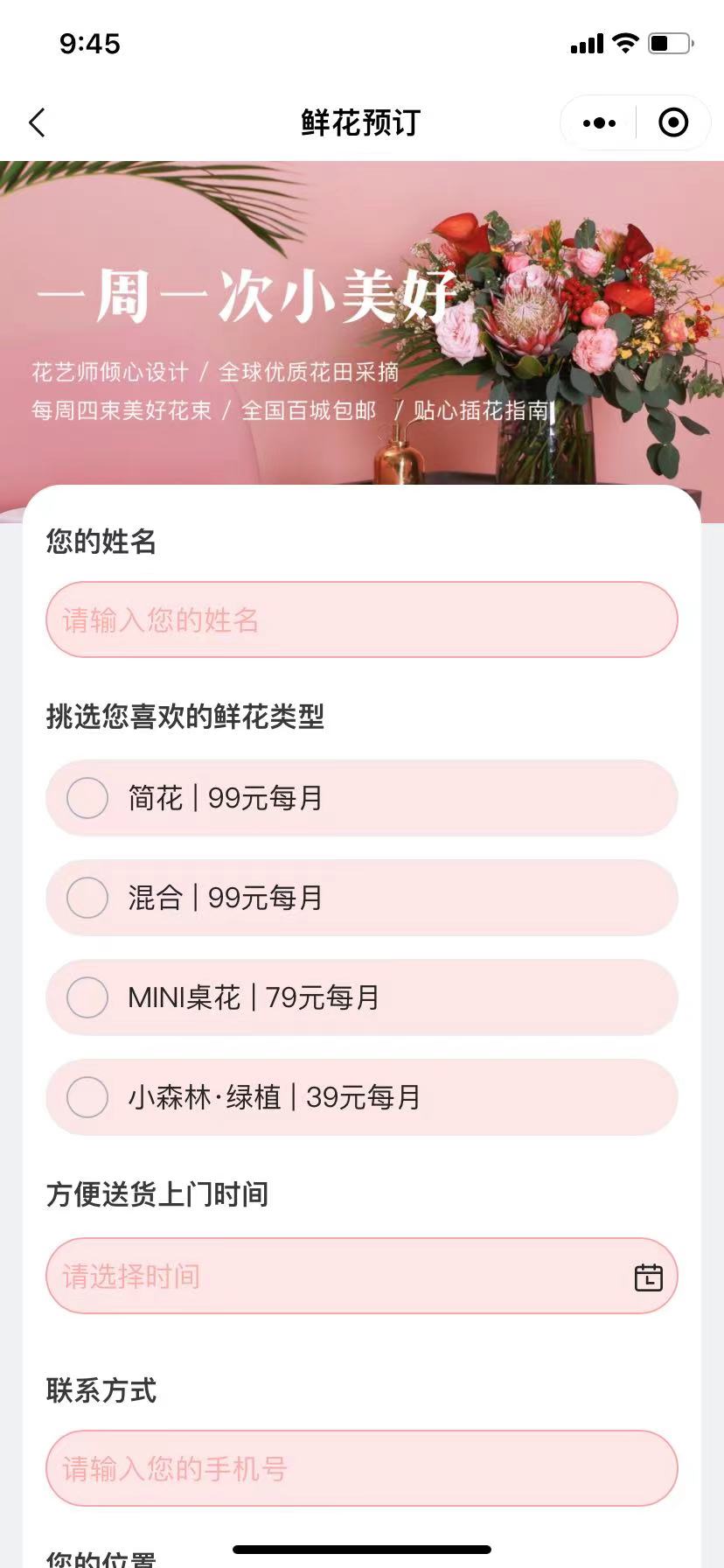724x1568 pixels.
Task: Open the mini program more options menu
Action: click(x=599, y=123)
